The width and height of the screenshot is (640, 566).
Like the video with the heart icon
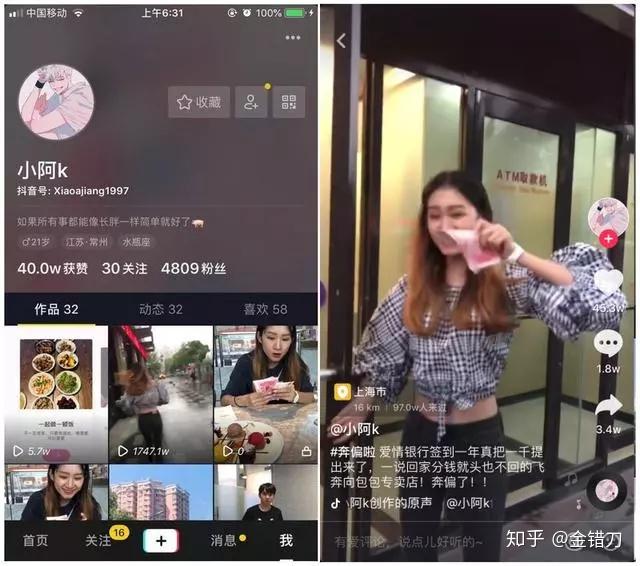pyautogui.click(x=608, y=282)
